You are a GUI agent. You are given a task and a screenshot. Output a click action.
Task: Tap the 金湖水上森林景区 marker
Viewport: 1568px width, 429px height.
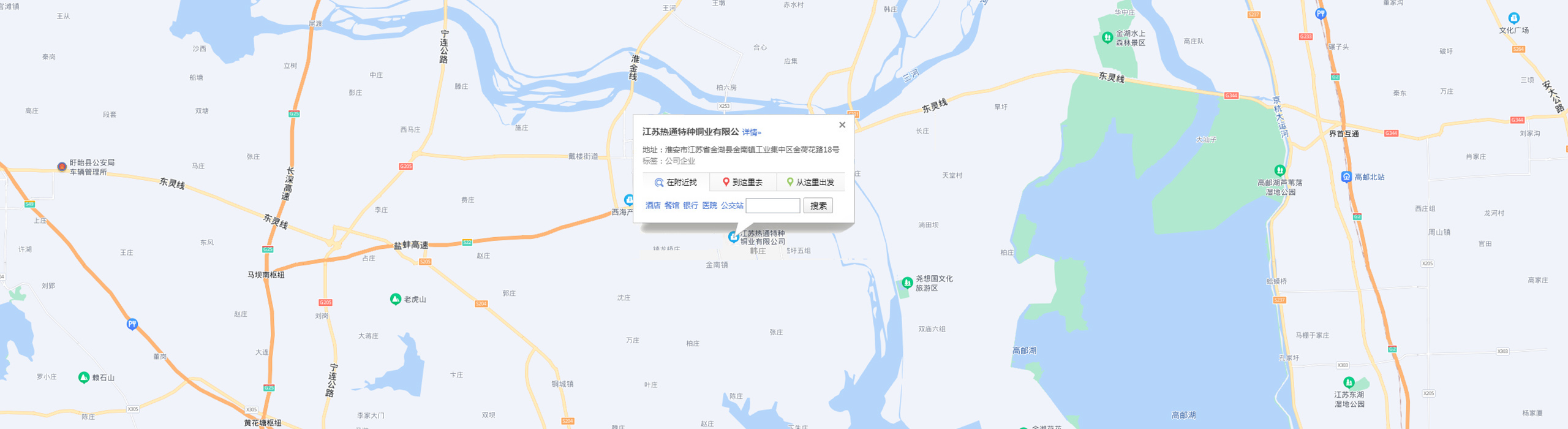[1107, 38]
